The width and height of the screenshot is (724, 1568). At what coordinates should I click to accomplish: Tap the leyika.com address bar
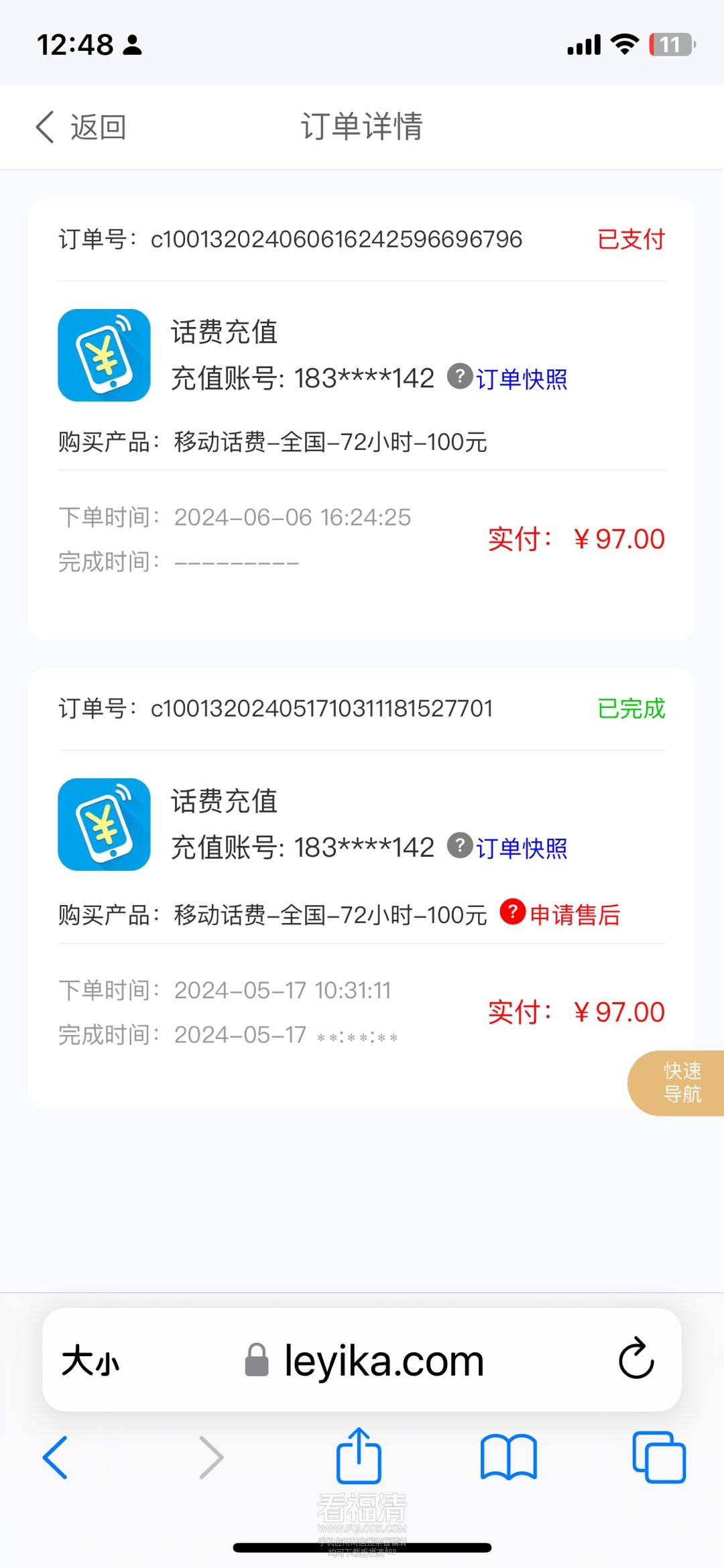click(x=382, y=1362)
